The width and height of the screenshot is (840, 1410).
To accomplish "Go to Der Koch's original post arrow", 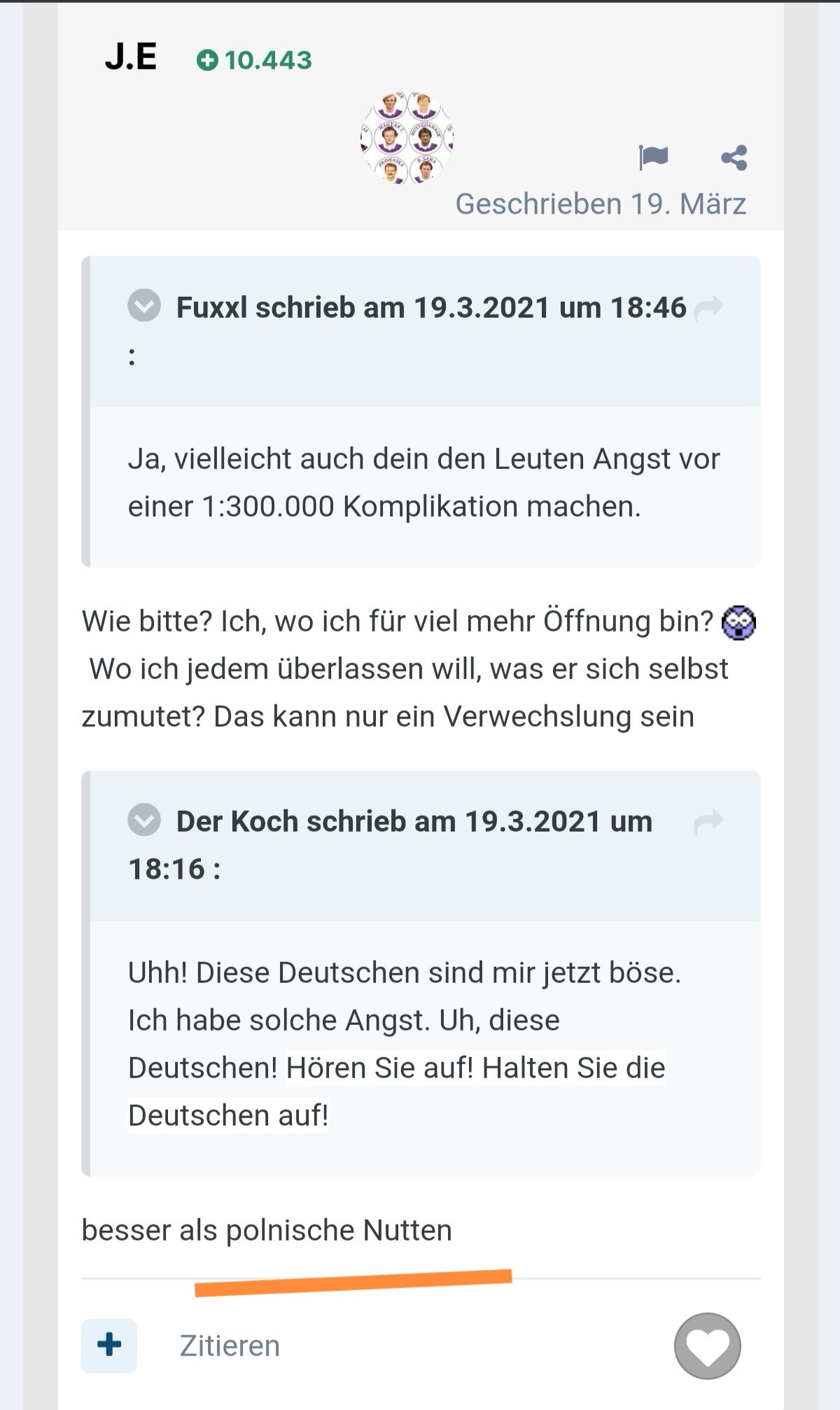I will click(708, 823).
